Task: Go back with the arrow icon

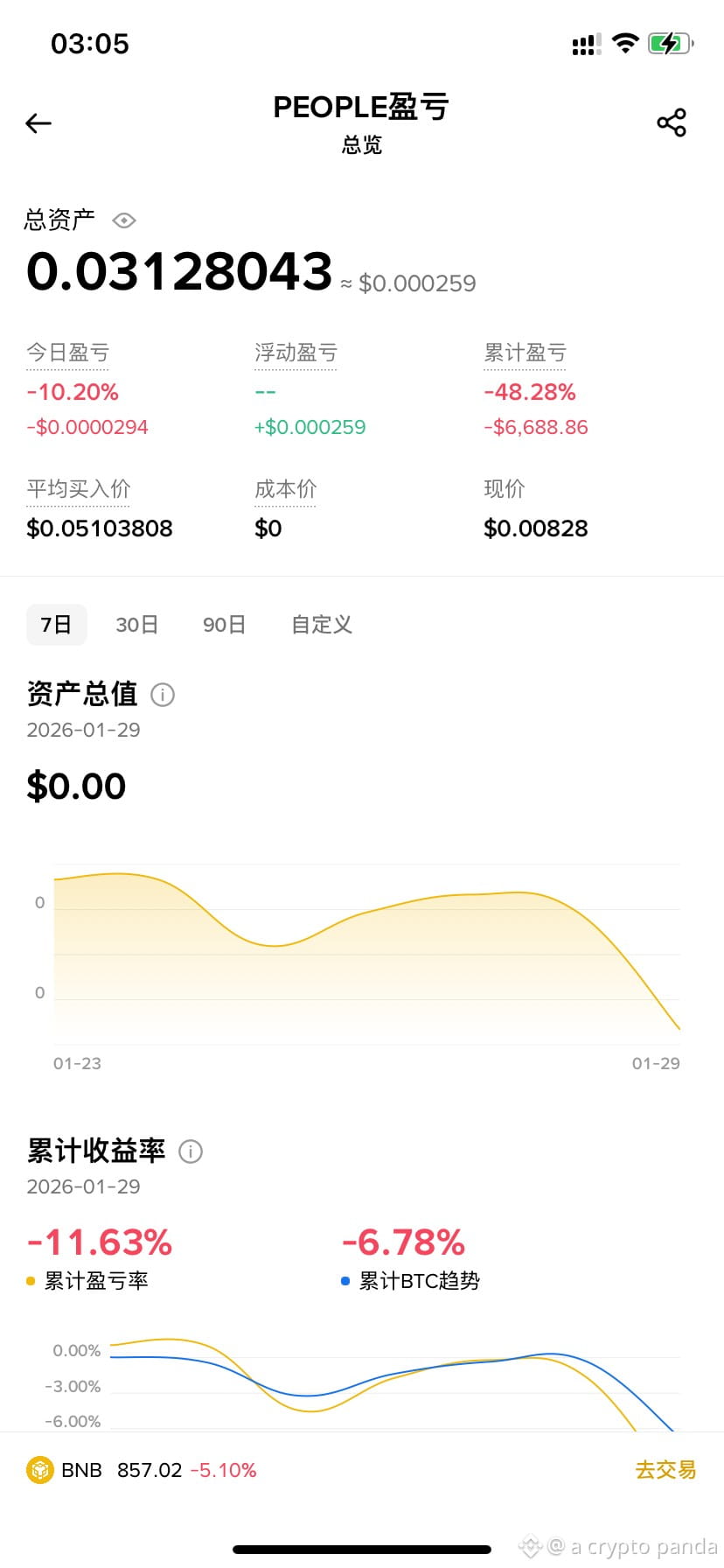Action: point(38,123)
